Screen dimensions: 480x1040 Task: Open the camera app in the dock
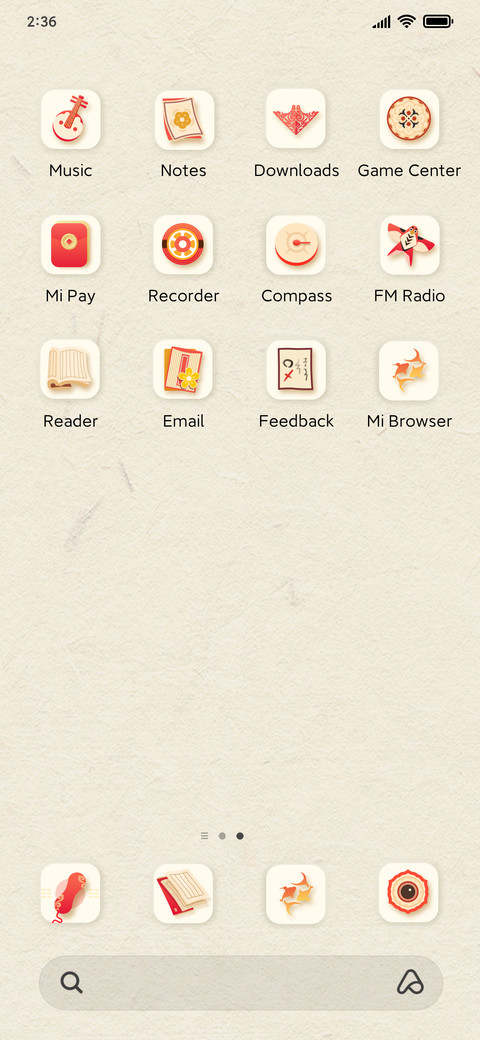click(409, 893)
